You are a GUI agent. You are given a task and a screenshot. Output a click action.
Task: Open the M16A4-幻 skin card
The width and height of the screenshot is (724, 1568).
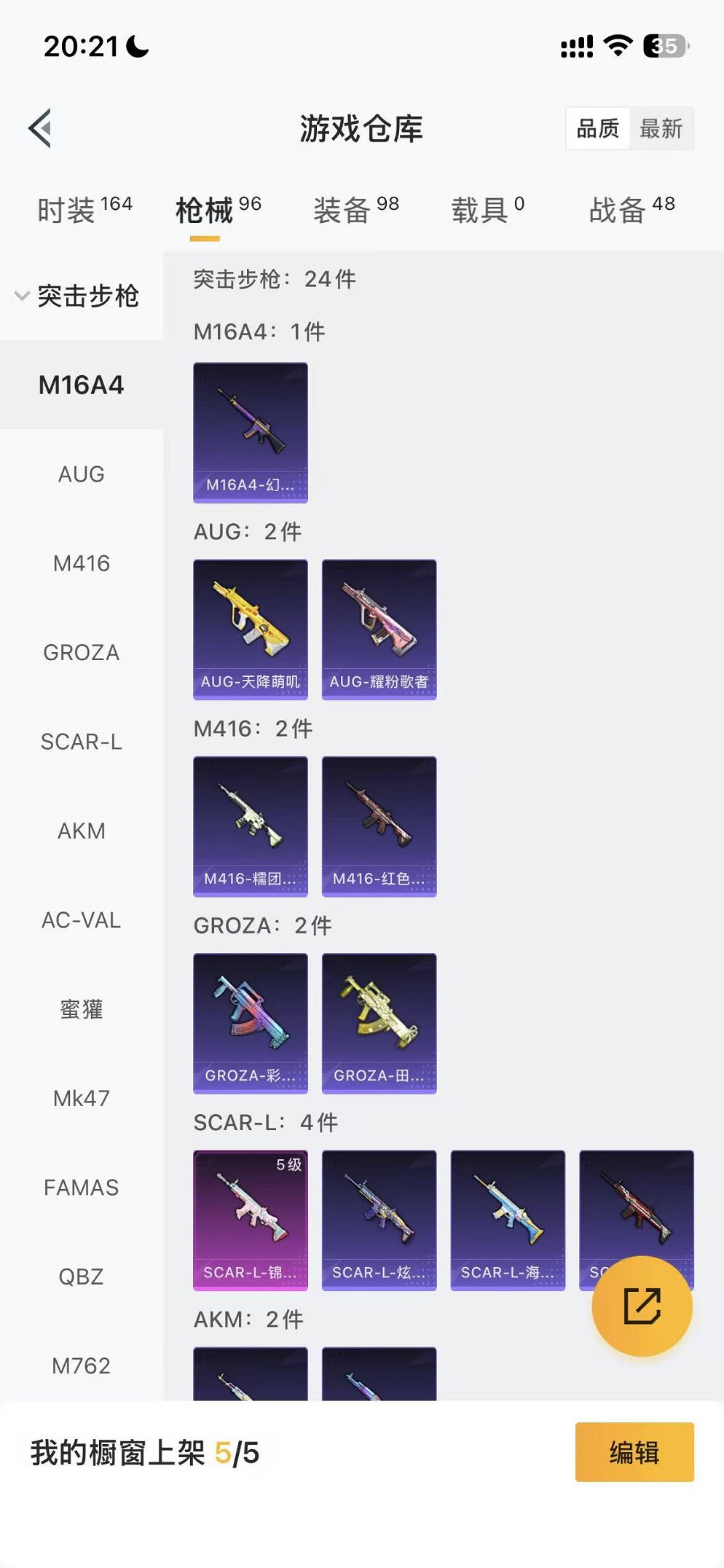(251, 432)
